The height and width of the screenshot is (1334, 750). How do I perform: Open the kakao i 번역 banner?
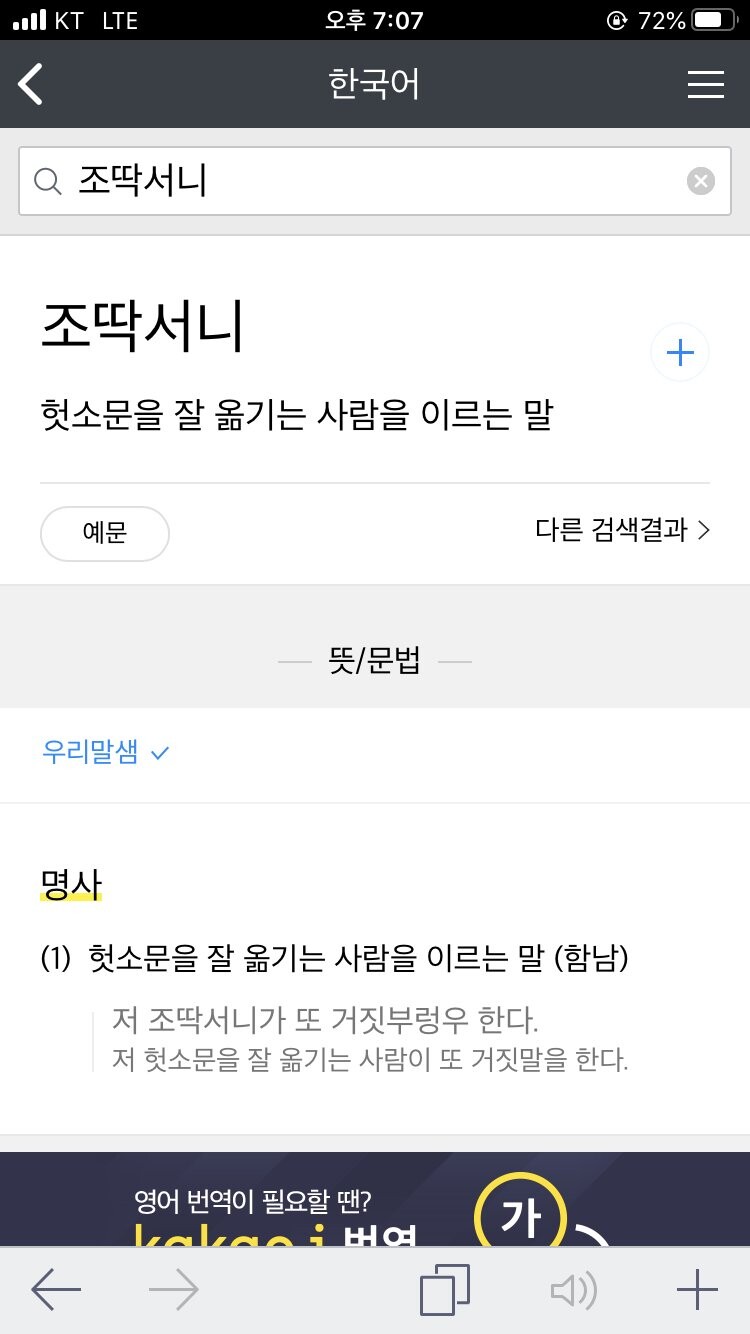(x=375, y=1200)
